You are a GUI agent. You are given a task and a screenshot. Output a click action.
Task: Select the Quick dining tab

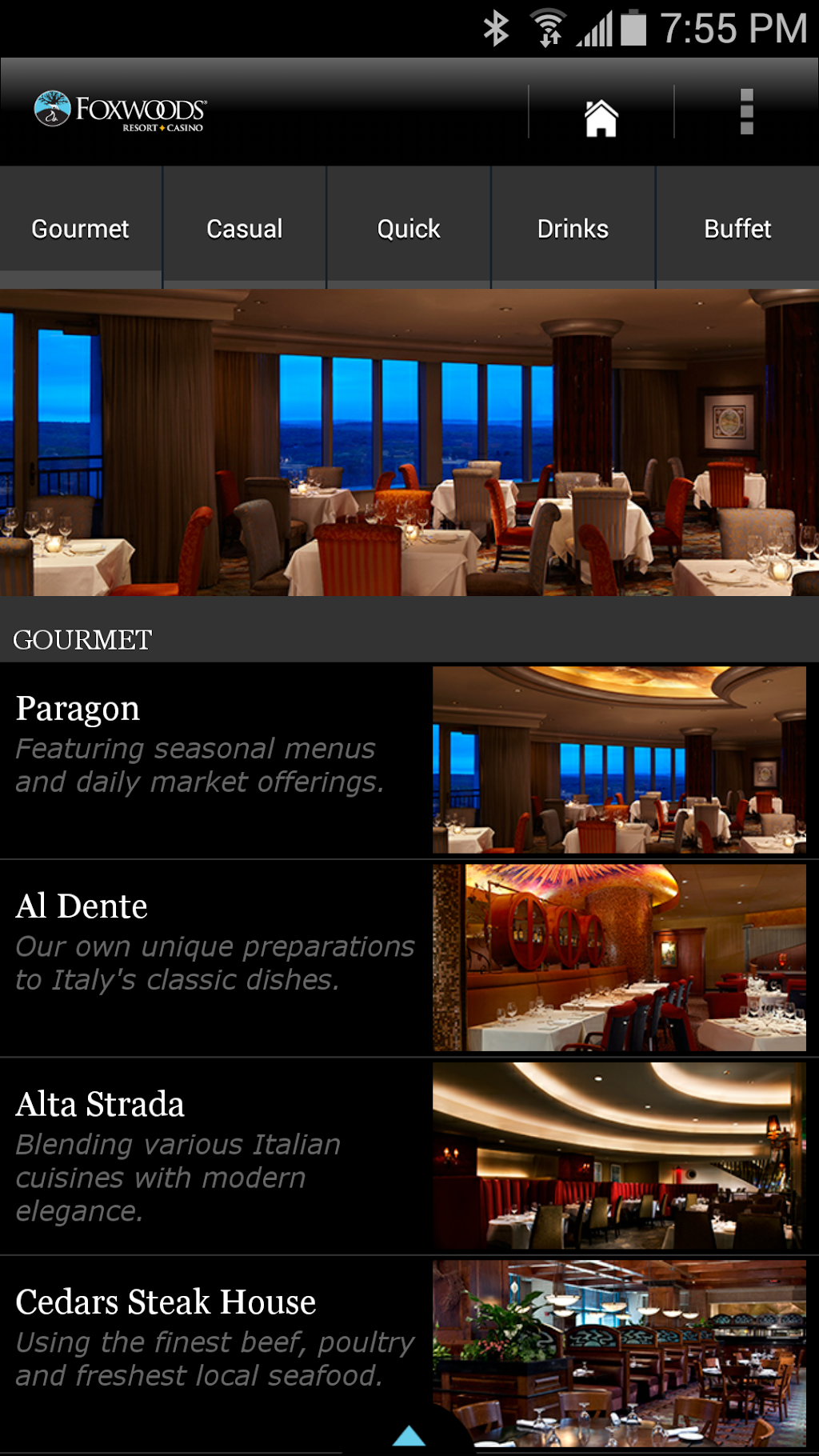coord(409,229)
